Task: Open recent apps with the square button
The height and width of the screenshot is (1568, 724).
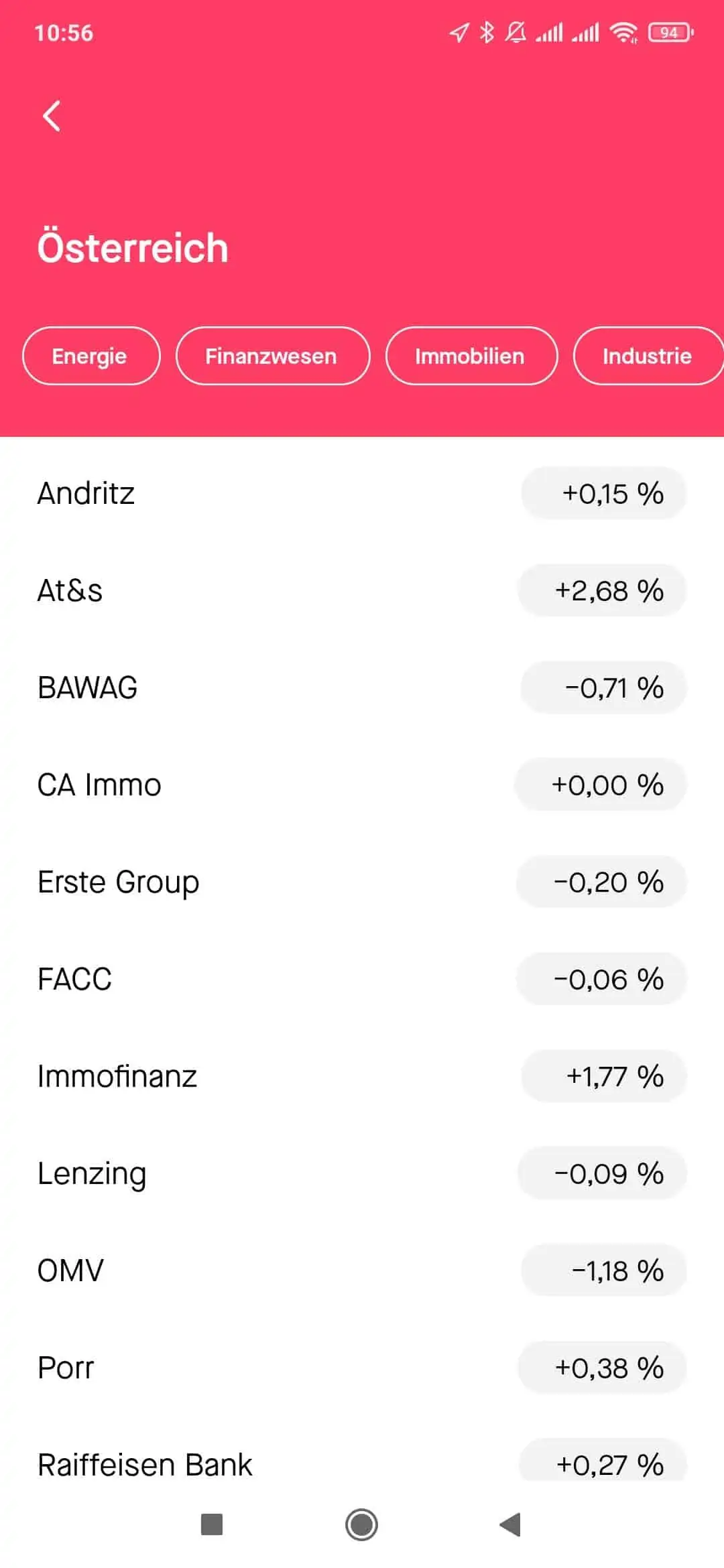Action: pyautogui.click(x=212, y=1525)
